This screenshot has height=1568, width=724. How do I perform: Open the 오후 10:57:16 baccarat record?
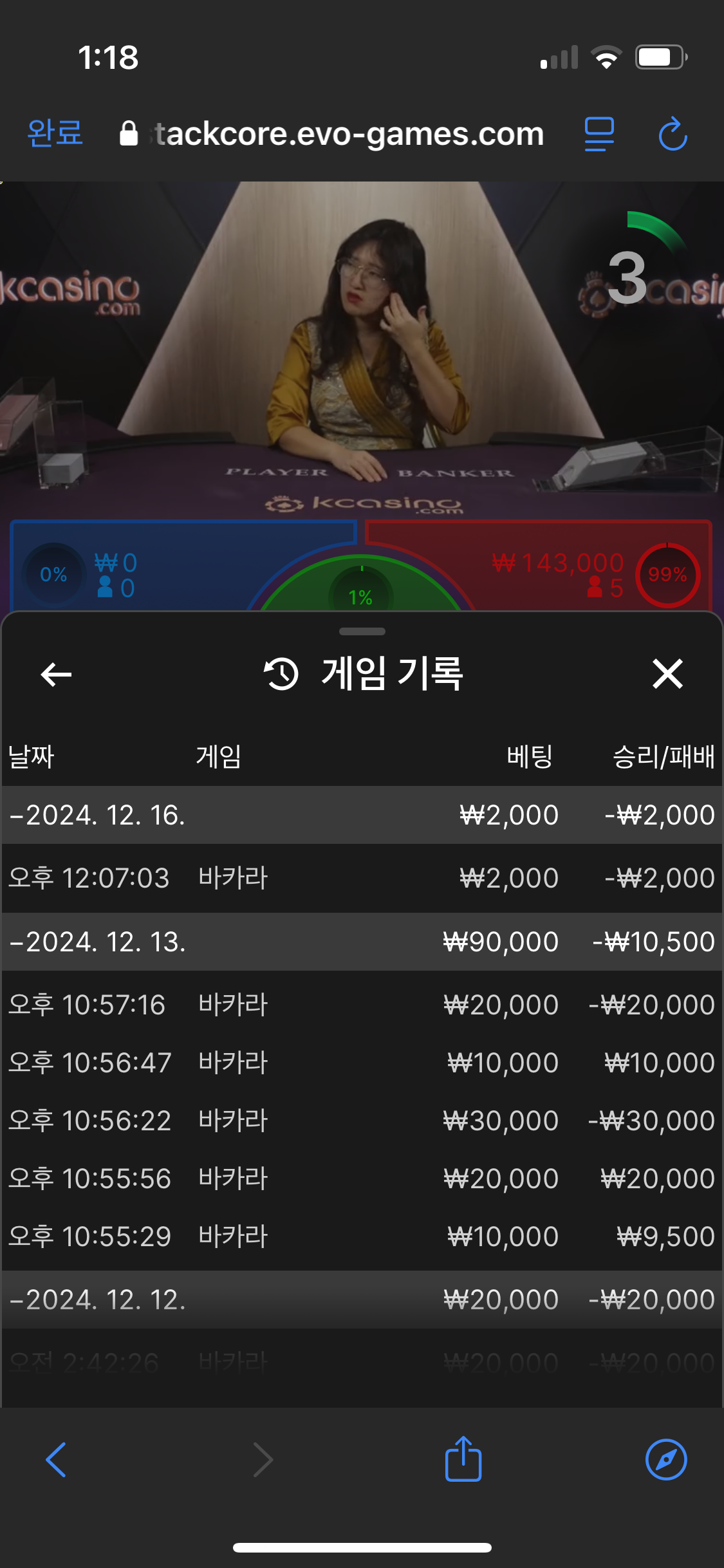360,1005
